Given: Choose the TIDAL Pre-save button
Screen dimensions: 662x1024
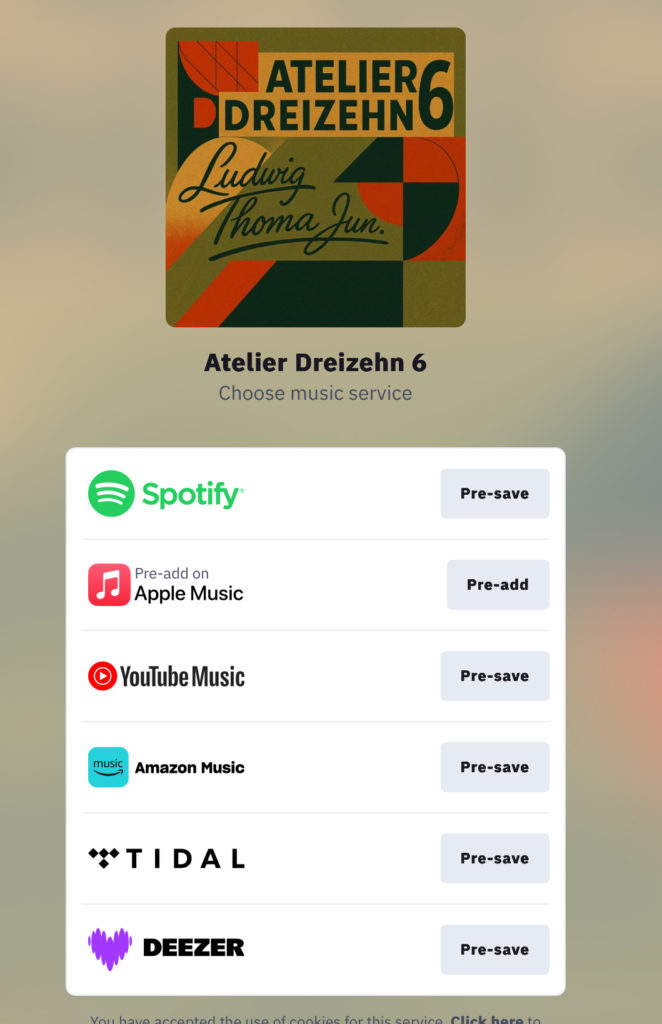Looking at the screenshot, I should click(x=494, y=858).
